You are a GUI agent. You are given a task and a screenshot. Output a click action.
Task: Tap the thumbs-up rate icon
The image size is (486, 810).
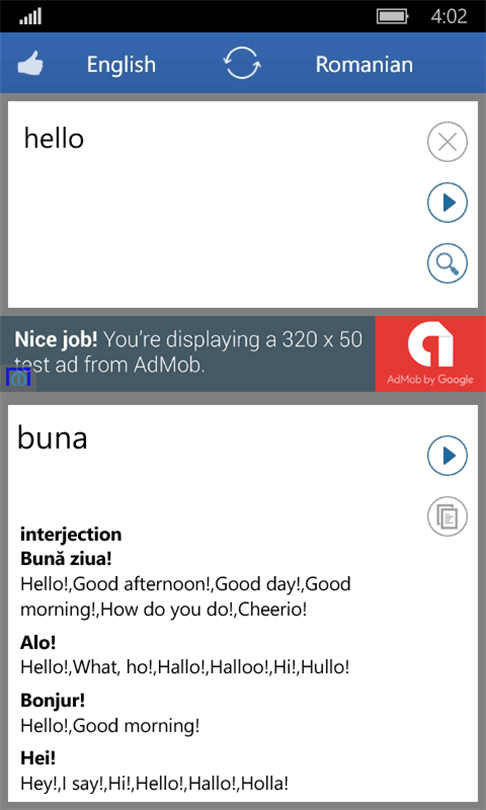(x=30, y=65)
